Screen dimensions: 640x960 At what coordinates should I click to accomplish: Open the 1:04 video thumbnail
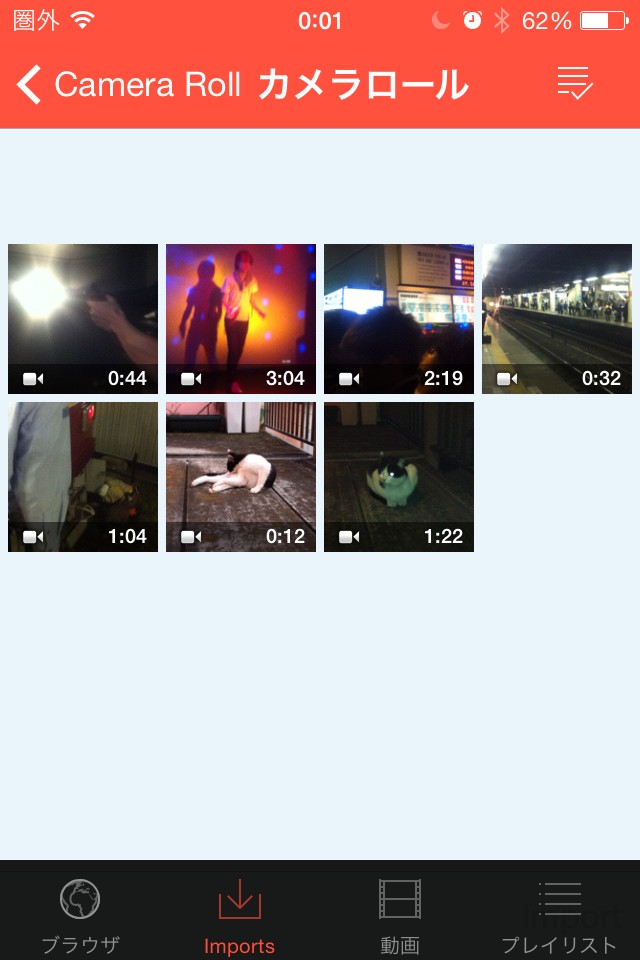tap(83, 476)
